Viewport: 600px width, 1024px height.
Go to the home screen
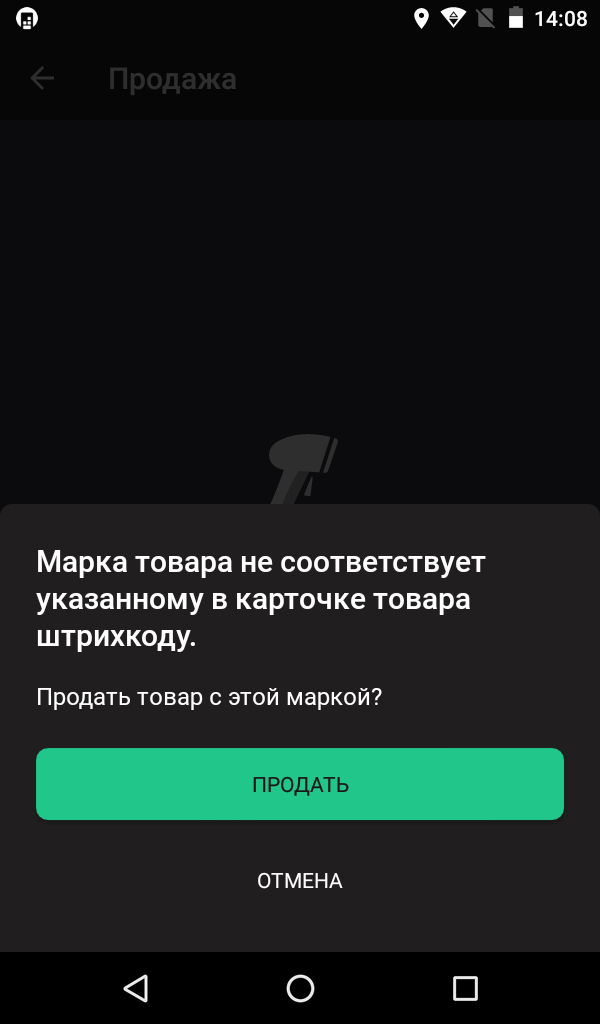(300, 988)
